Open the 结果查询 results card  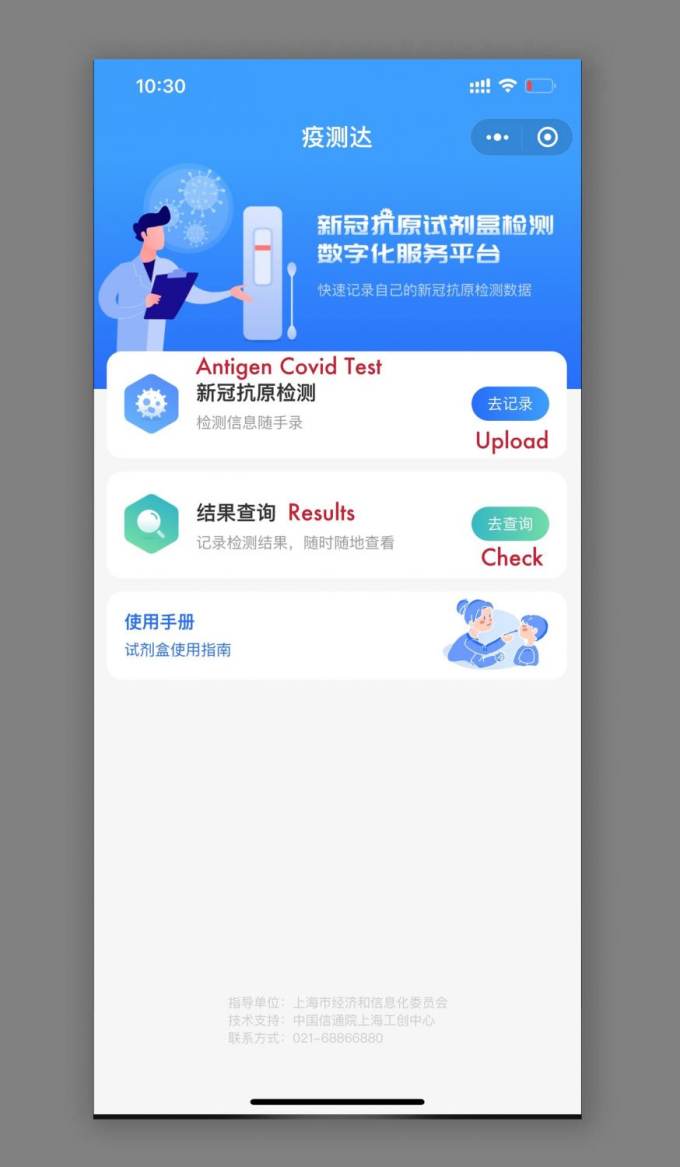(x=300, y=526)
